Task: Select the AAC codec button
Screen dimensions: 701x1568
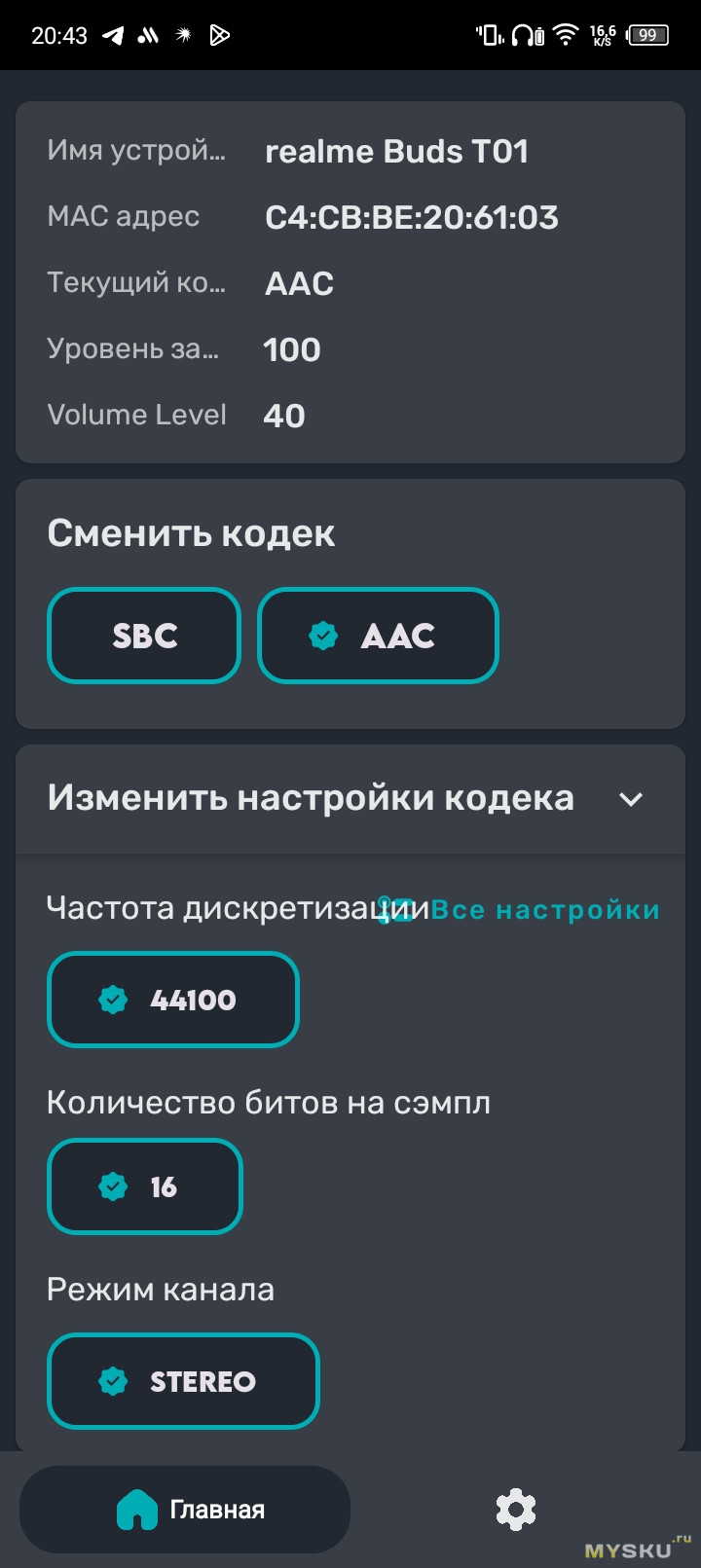Action: click(378, 636)
